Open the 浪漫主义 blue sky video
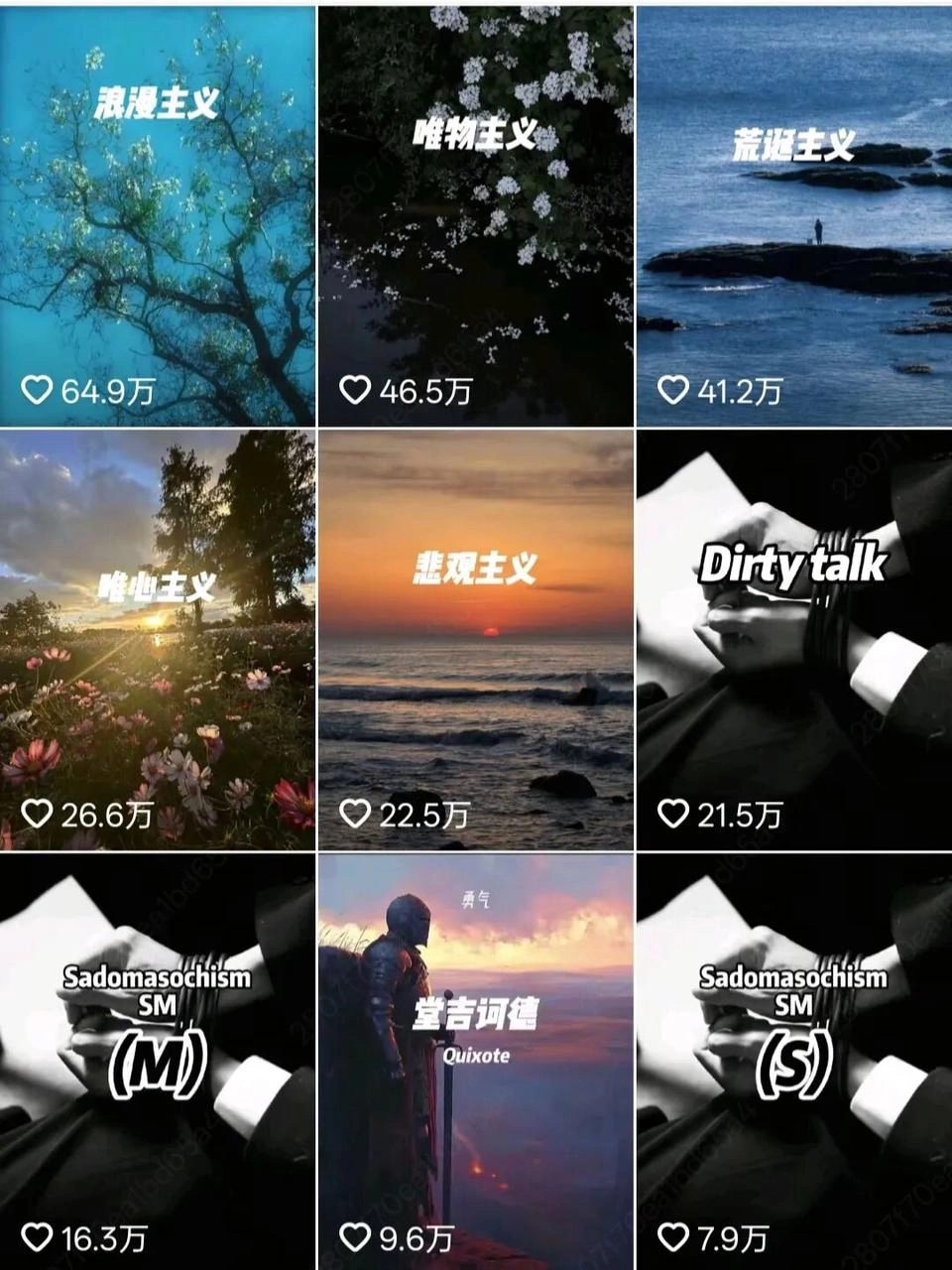Image resolution: width=952 pixels, height=1270 pixels. [159, 198]
